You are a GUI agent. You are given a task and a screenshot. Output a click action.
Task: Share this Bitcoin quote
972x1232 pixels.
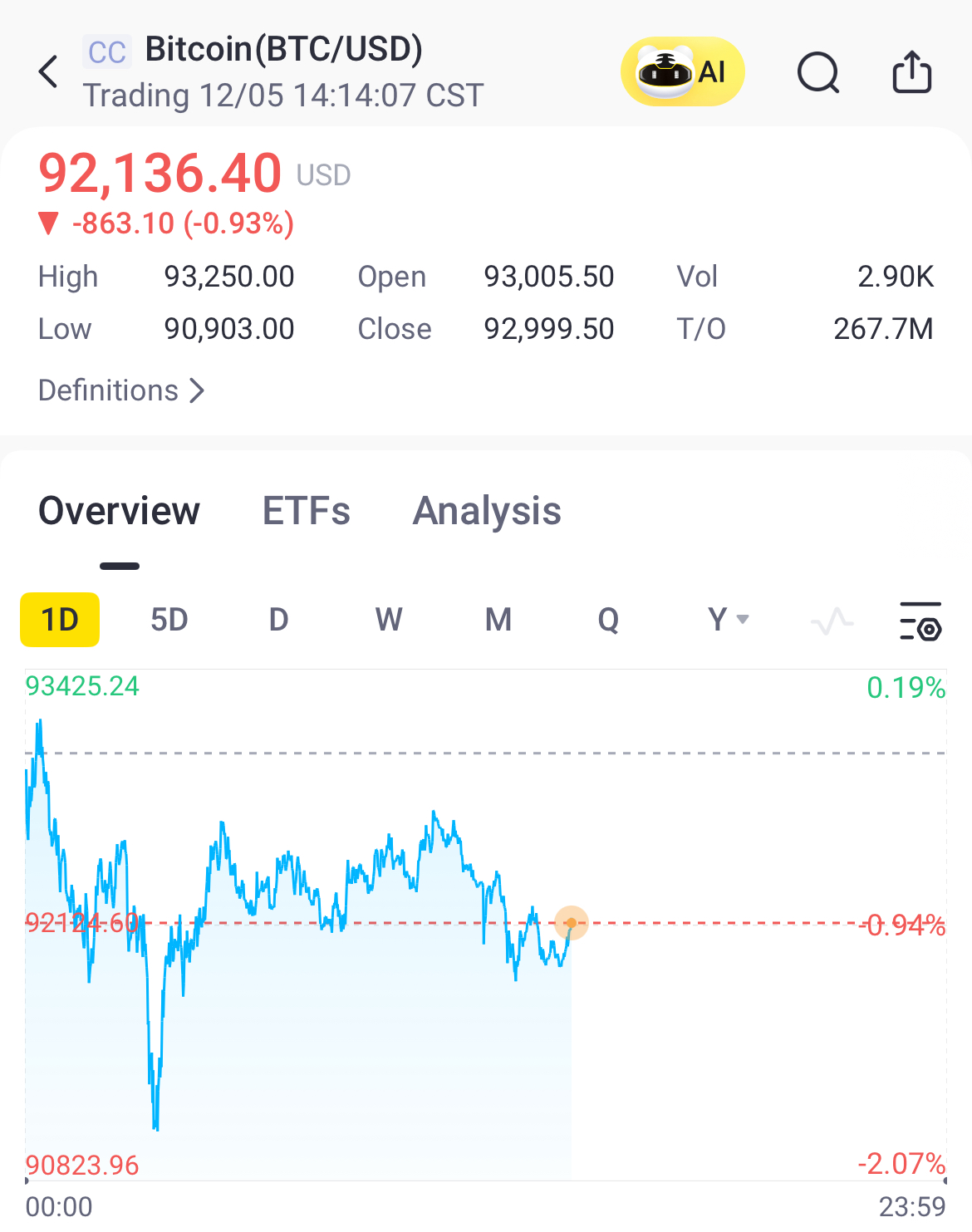(911, 72)
